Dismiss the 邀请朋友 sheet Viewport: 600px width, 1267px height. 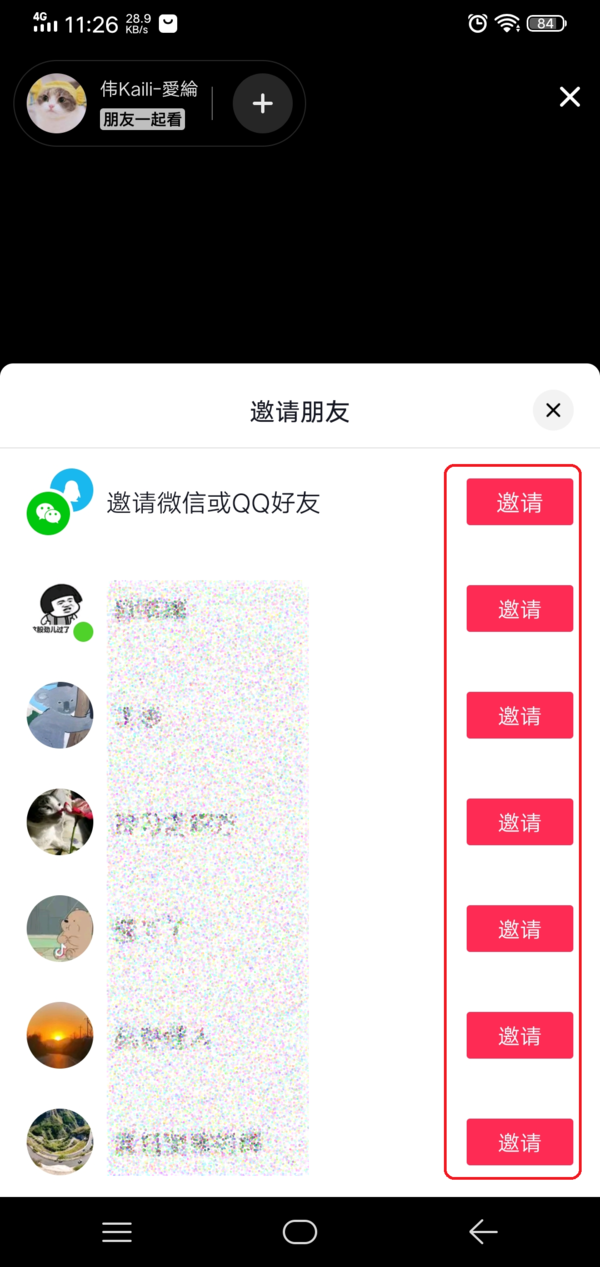(552, 410)
